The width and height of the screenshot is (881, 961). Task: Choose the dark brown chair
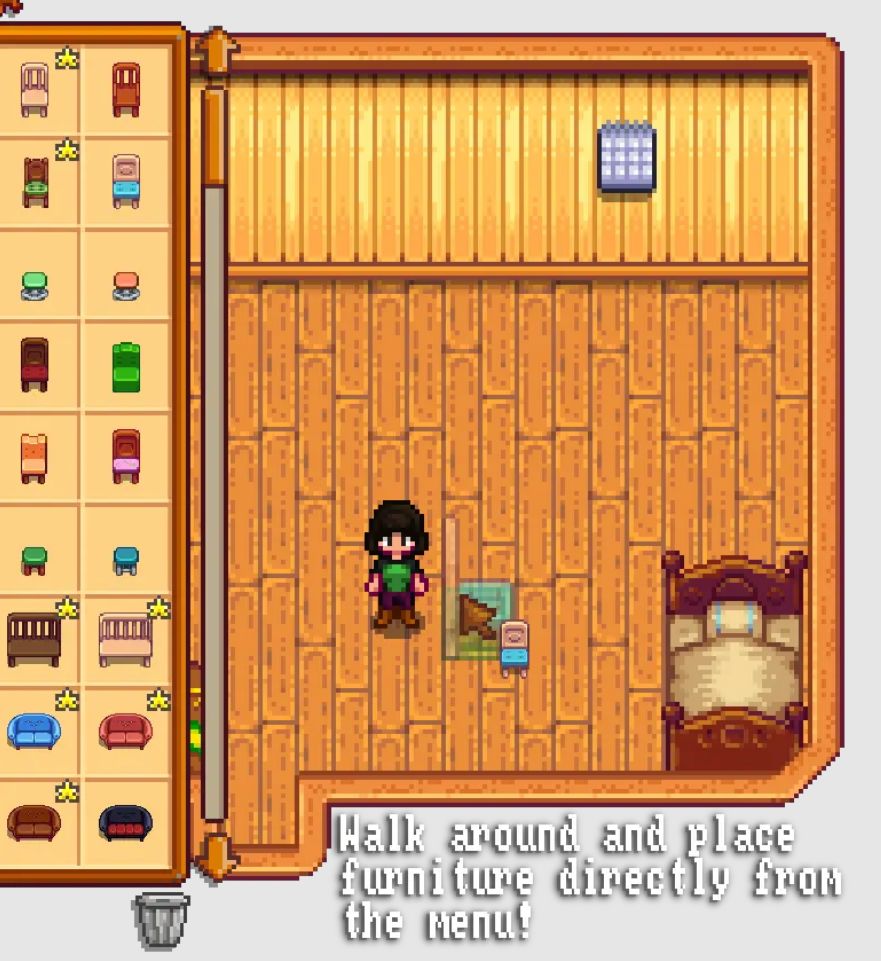point(36,364)
